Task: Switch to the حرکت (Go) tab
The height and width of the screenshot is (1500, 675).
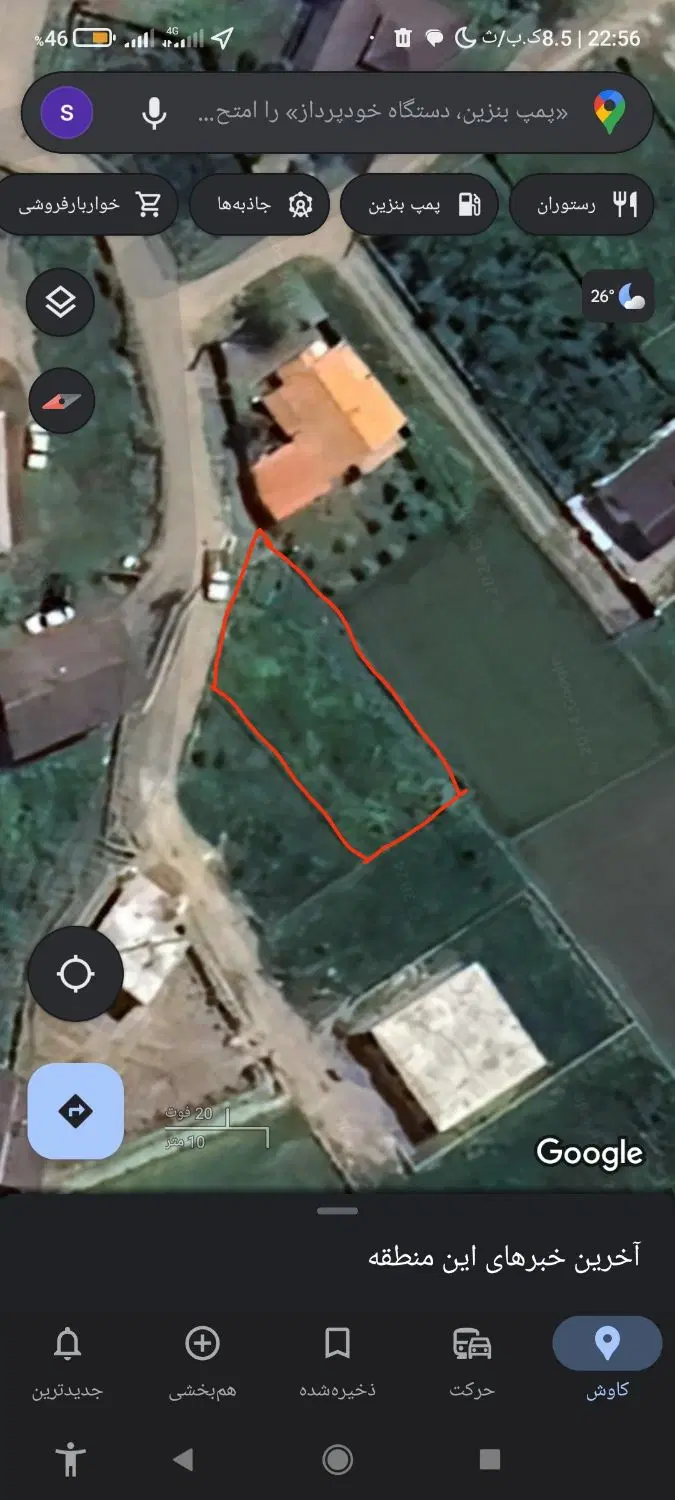Action: (x=472, y=1358)
